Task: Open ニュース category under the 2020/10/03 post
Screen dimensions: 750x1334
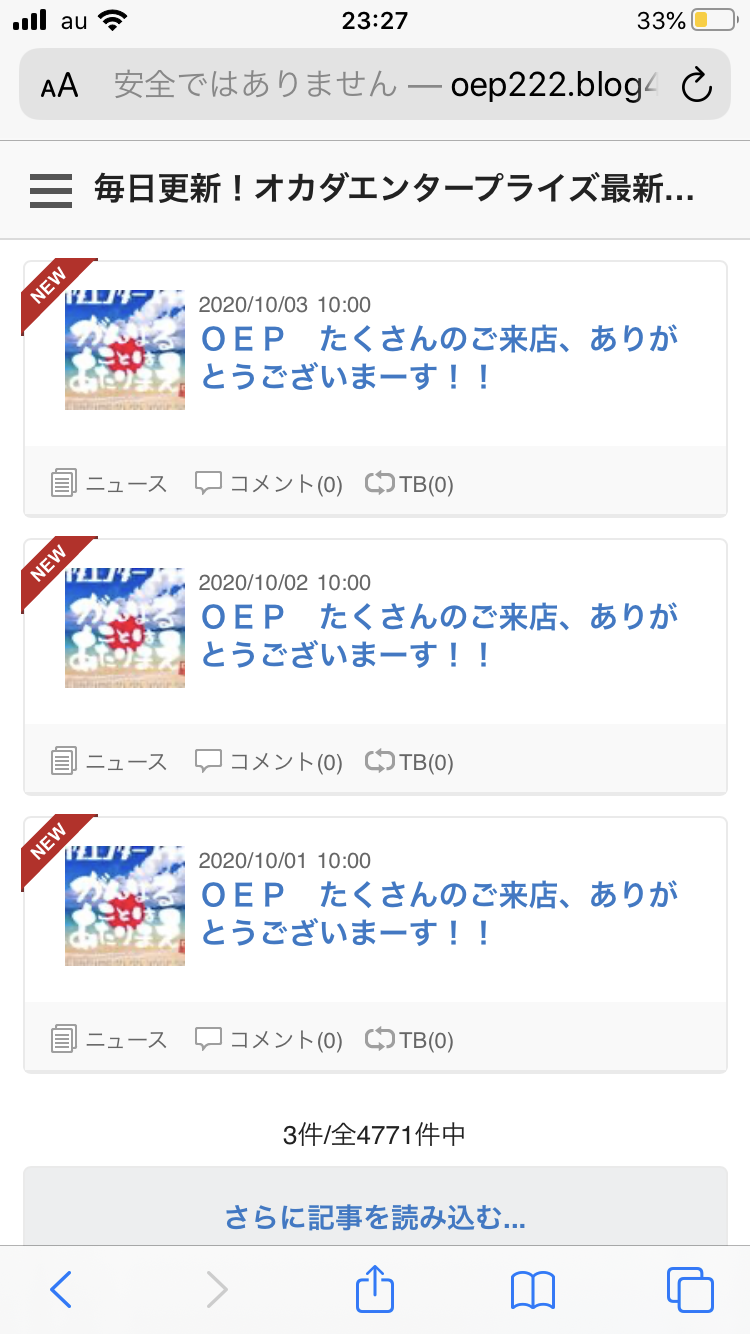Action: click(109, 484)
